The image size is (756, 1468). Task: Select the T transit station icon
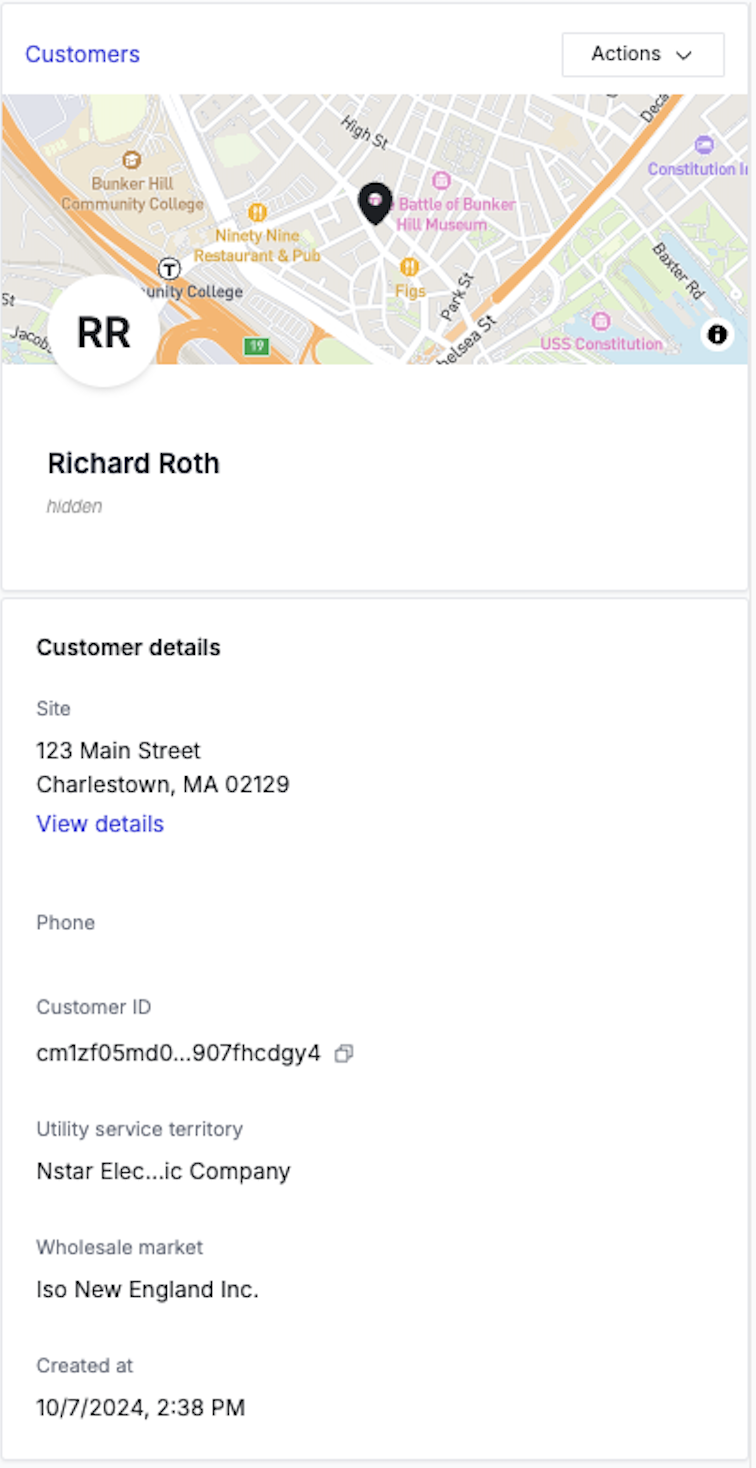170,269
